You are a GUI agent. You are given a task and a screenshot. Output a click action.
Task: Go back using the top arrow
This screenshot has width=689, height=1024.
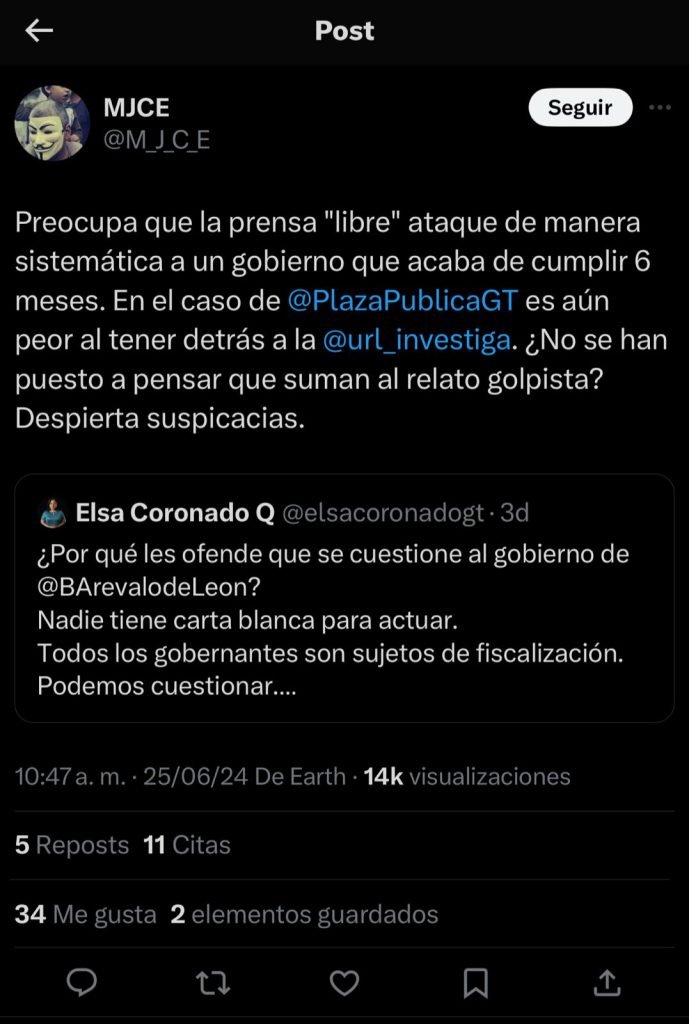(x=39, y=31)
